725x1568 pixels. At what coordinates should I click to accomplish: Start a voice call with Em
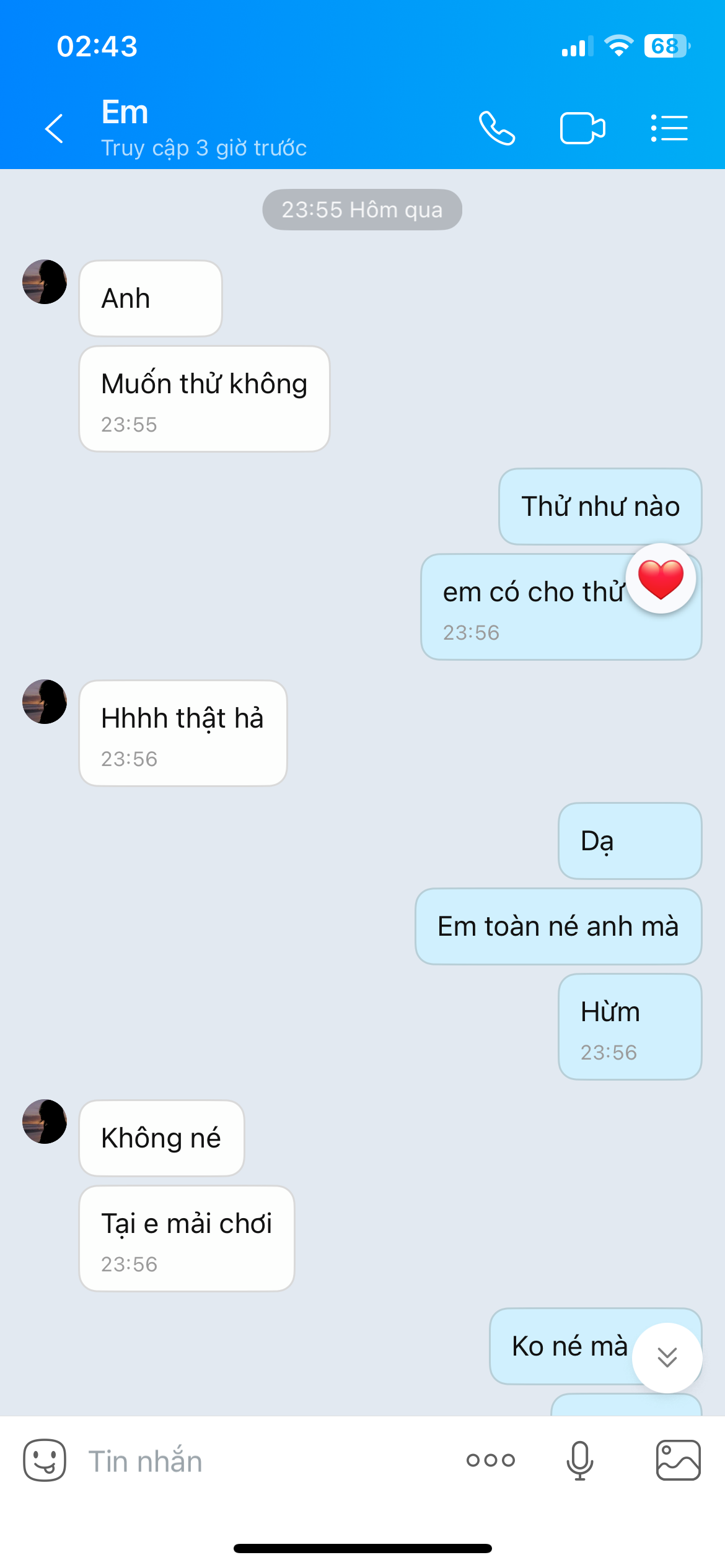[497, 128]
